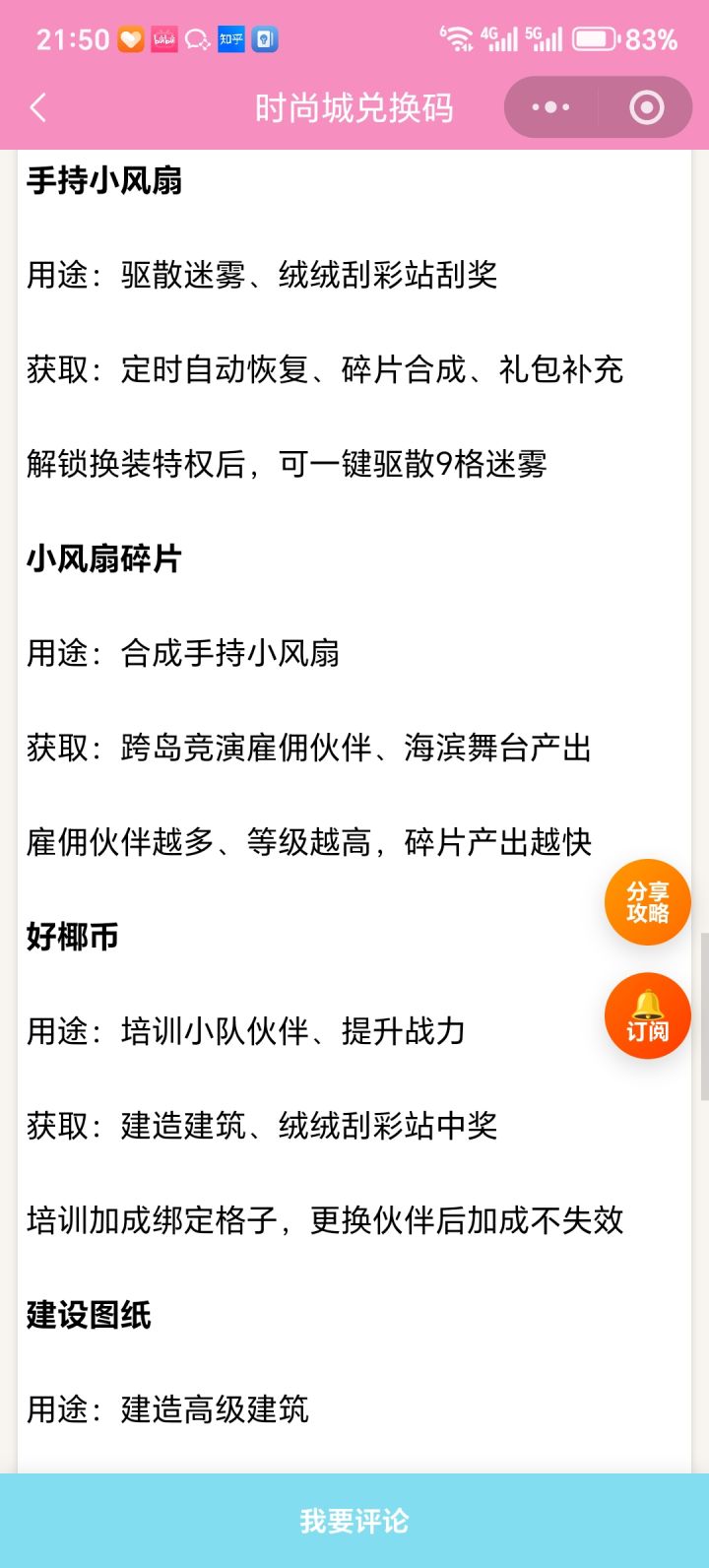Viewport: 709px width, 1568px height.
Task: Subscribe via the 订阅 bell button
Action: click(x=647, y=1016)
